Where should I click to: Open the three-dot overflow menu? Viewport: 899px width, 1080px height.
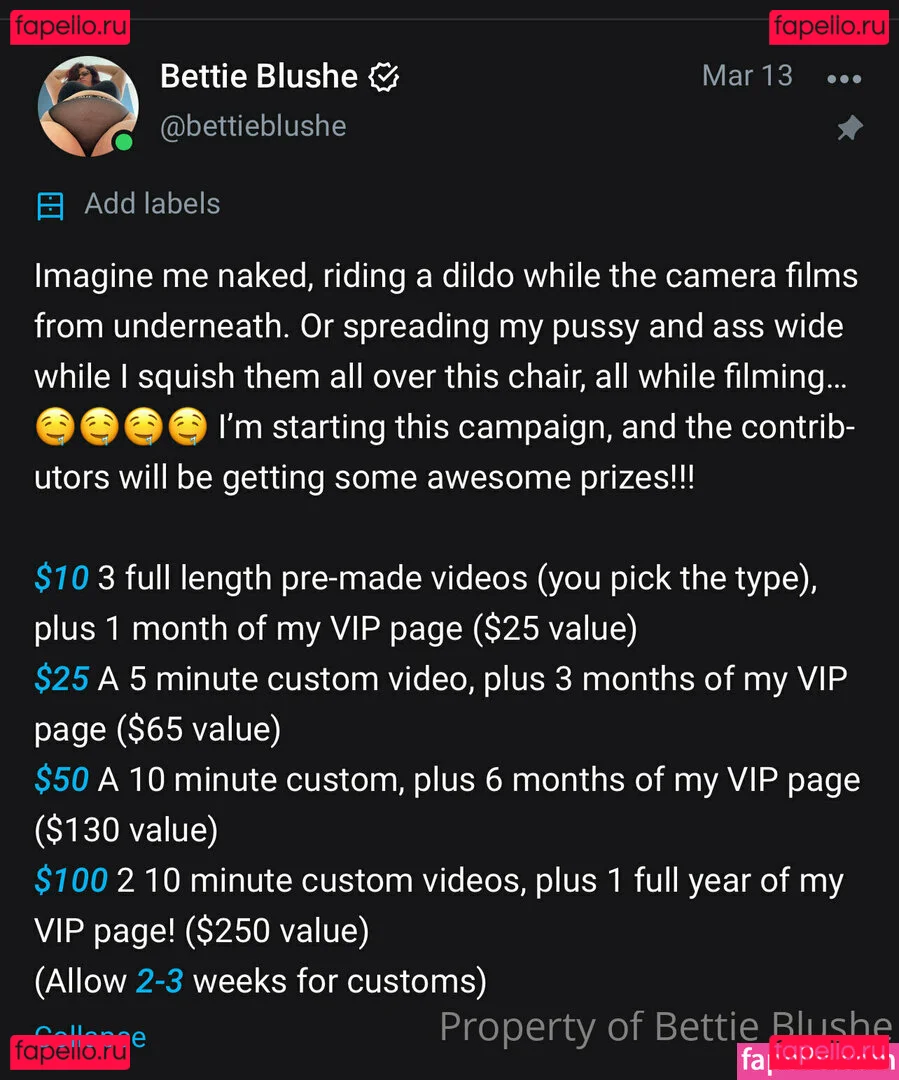coord(844,79)
